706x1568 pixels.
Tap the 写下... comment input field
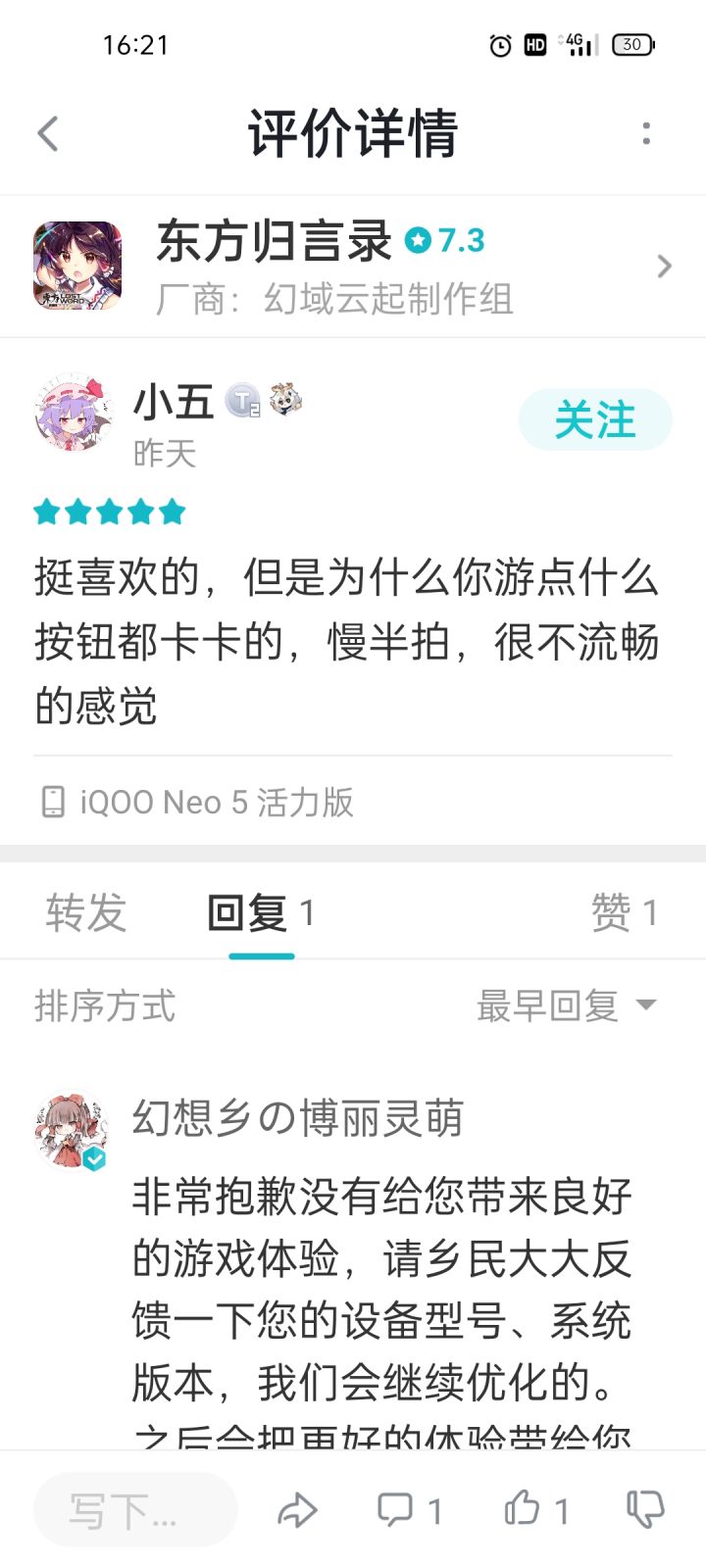pos(134,1509)
